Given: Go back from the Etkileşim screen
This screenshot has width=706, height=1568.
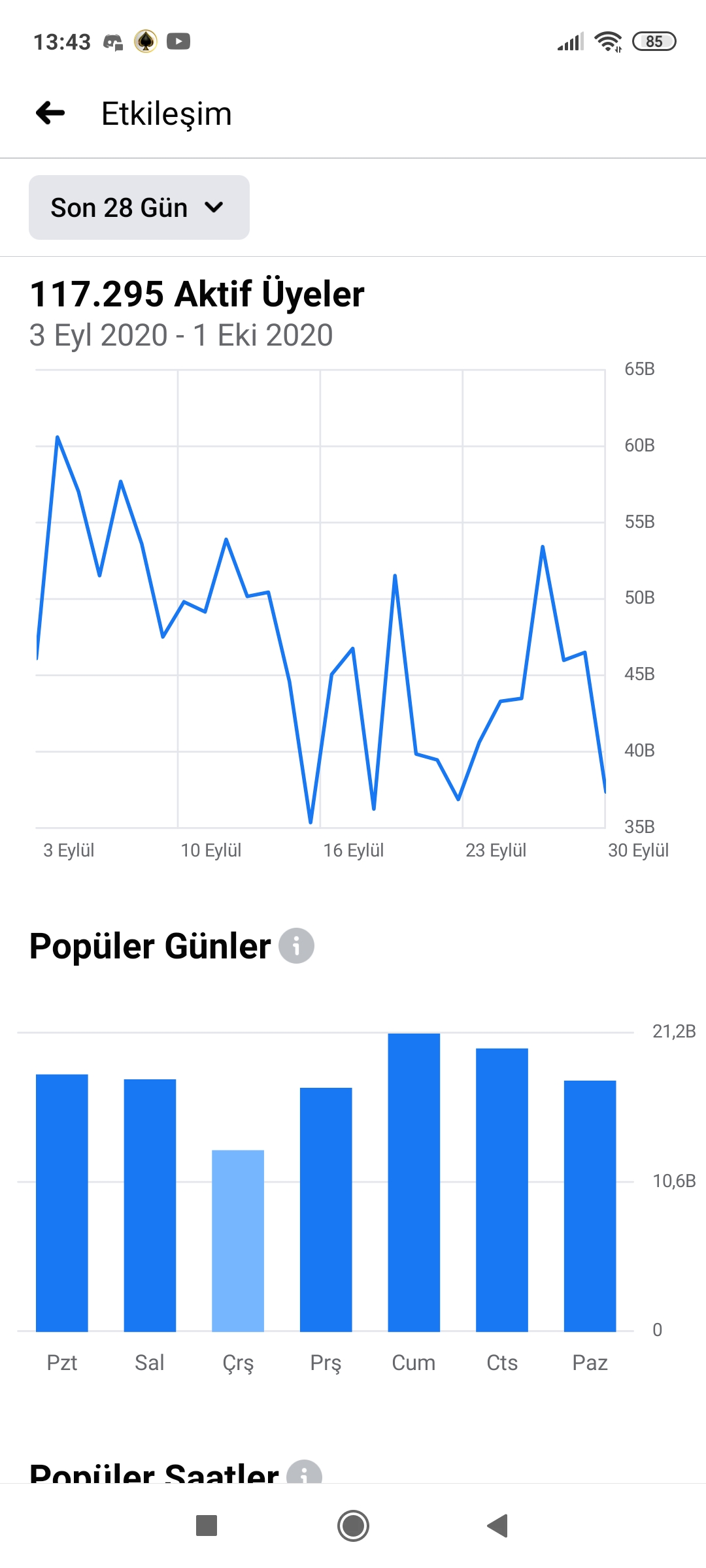Looking at the screenshot, I should coord(50,113).
